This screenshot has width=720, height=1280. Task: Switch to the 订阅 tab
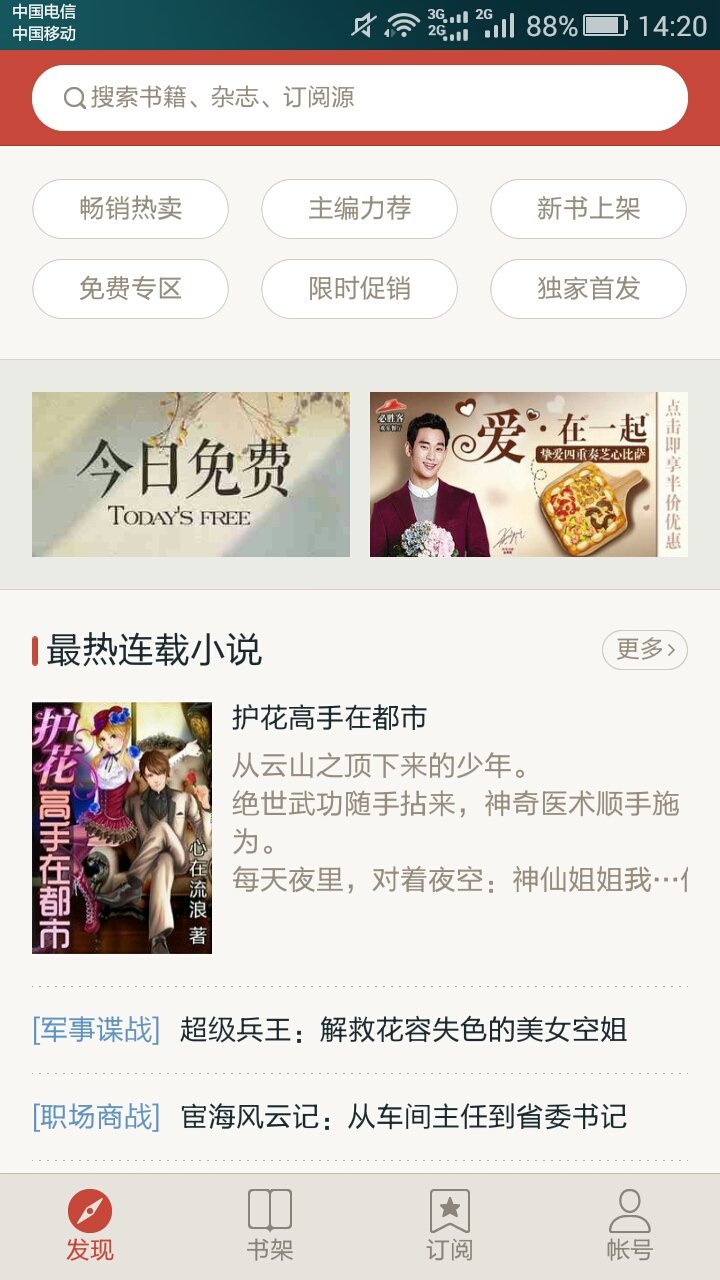(x=450, y=1225)
